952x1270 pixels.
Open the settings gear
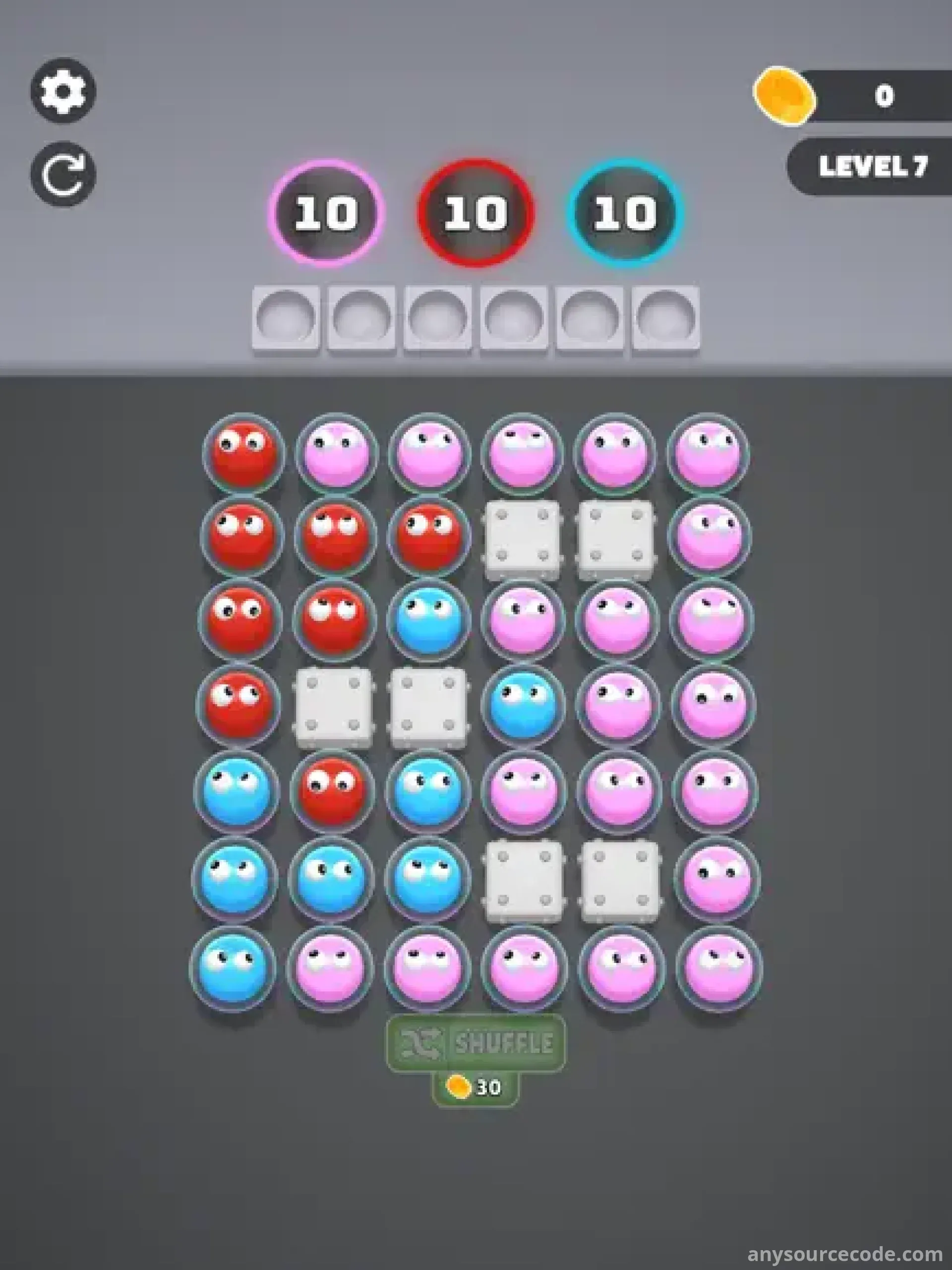[63, 91]
